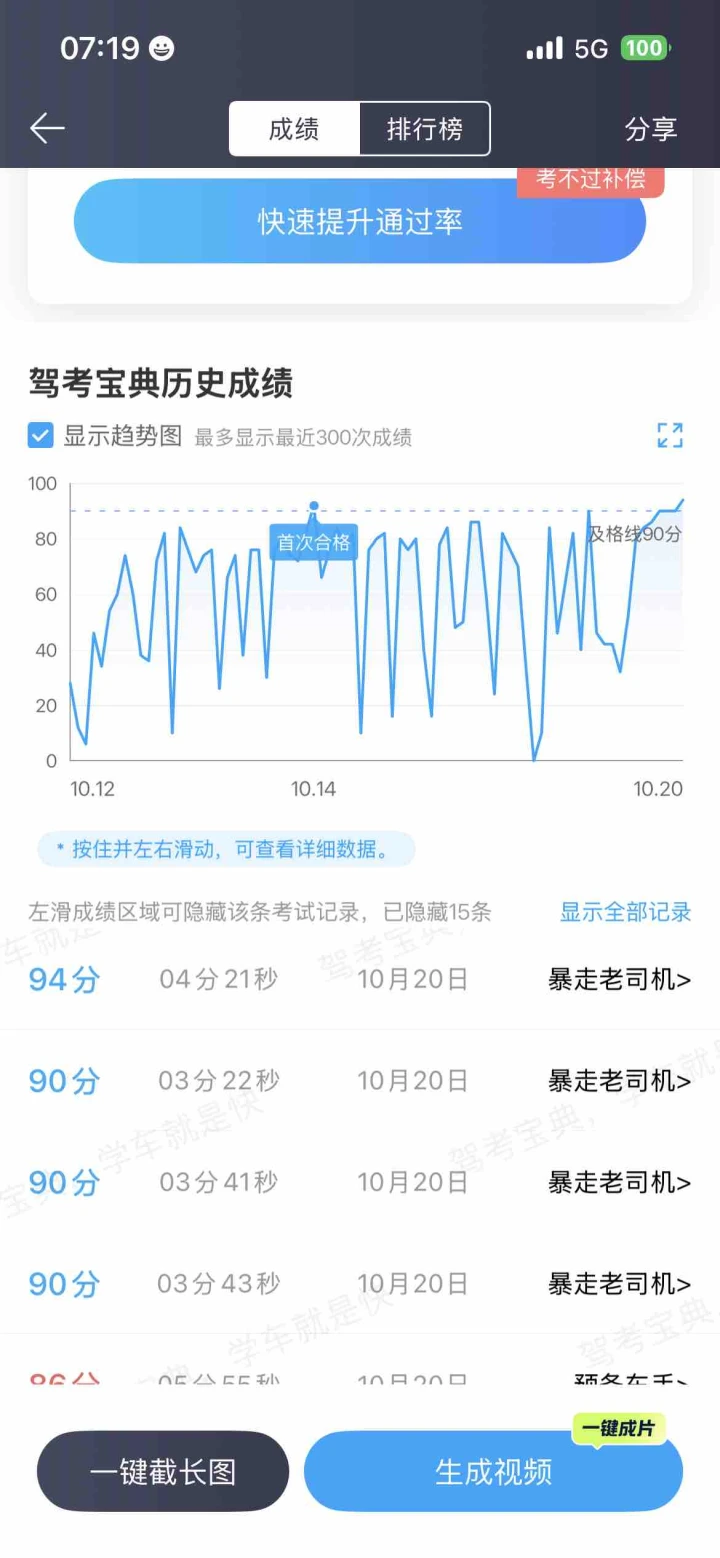The width and height of the screenshot is (720, 1558).
Task: Open 显示全部记录 link
Action: (x=625, y=912)
